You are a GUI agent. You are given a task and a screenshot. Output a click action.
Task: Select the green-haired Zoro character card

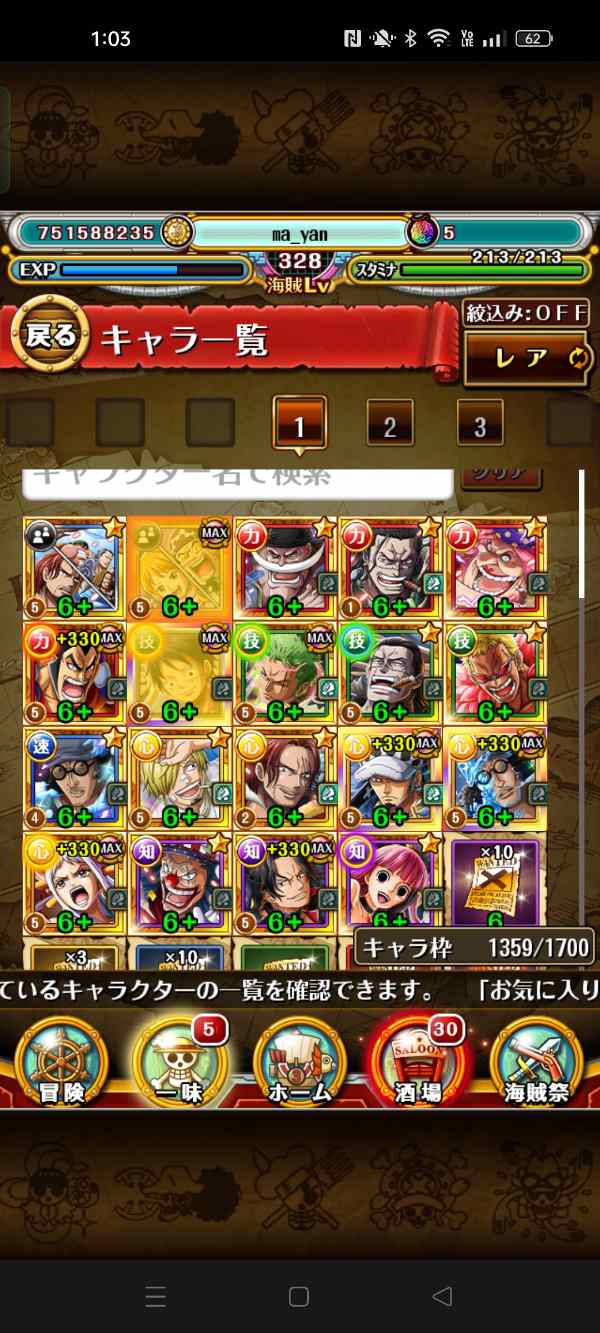[284, 673]
